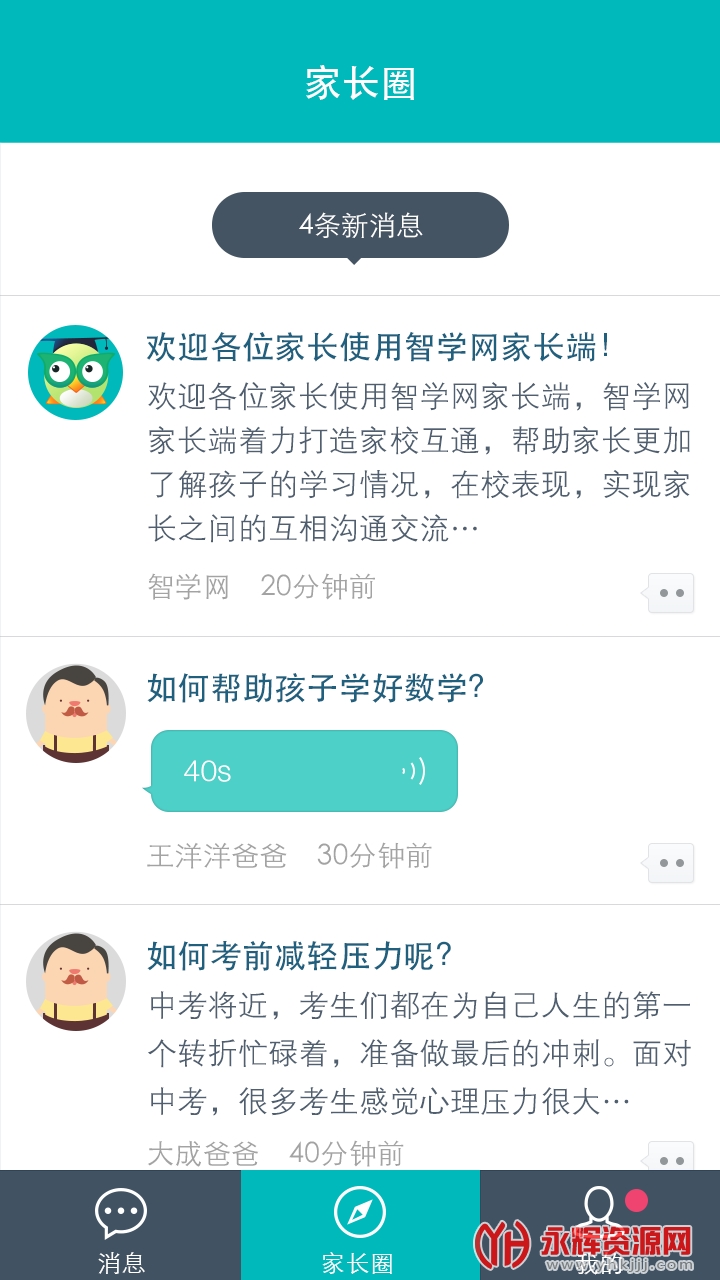
Task: Open the post 如何帮助孩子学好数学?
Action: pos(316,688)
